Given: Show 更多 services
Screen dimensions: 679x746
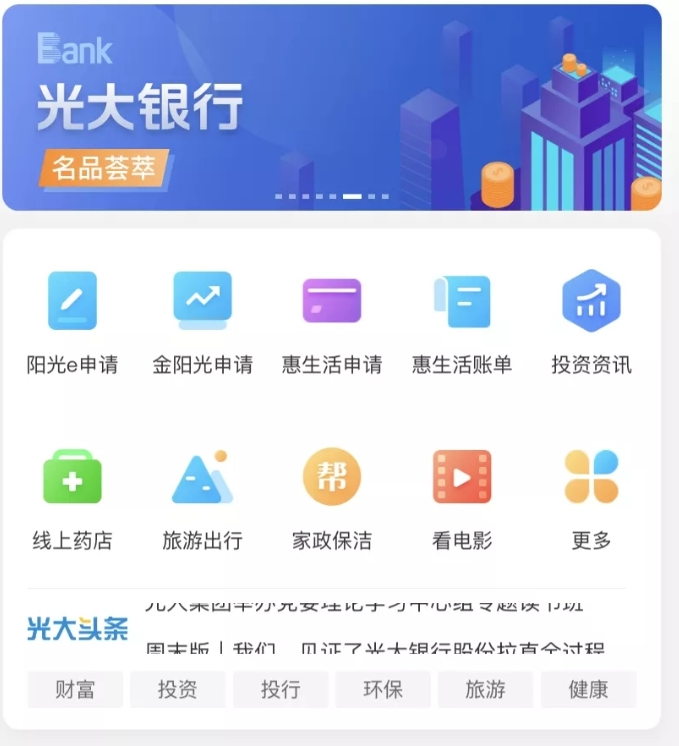Looking at the screenshot, I should pyautogui.click(x=591, y=497).
